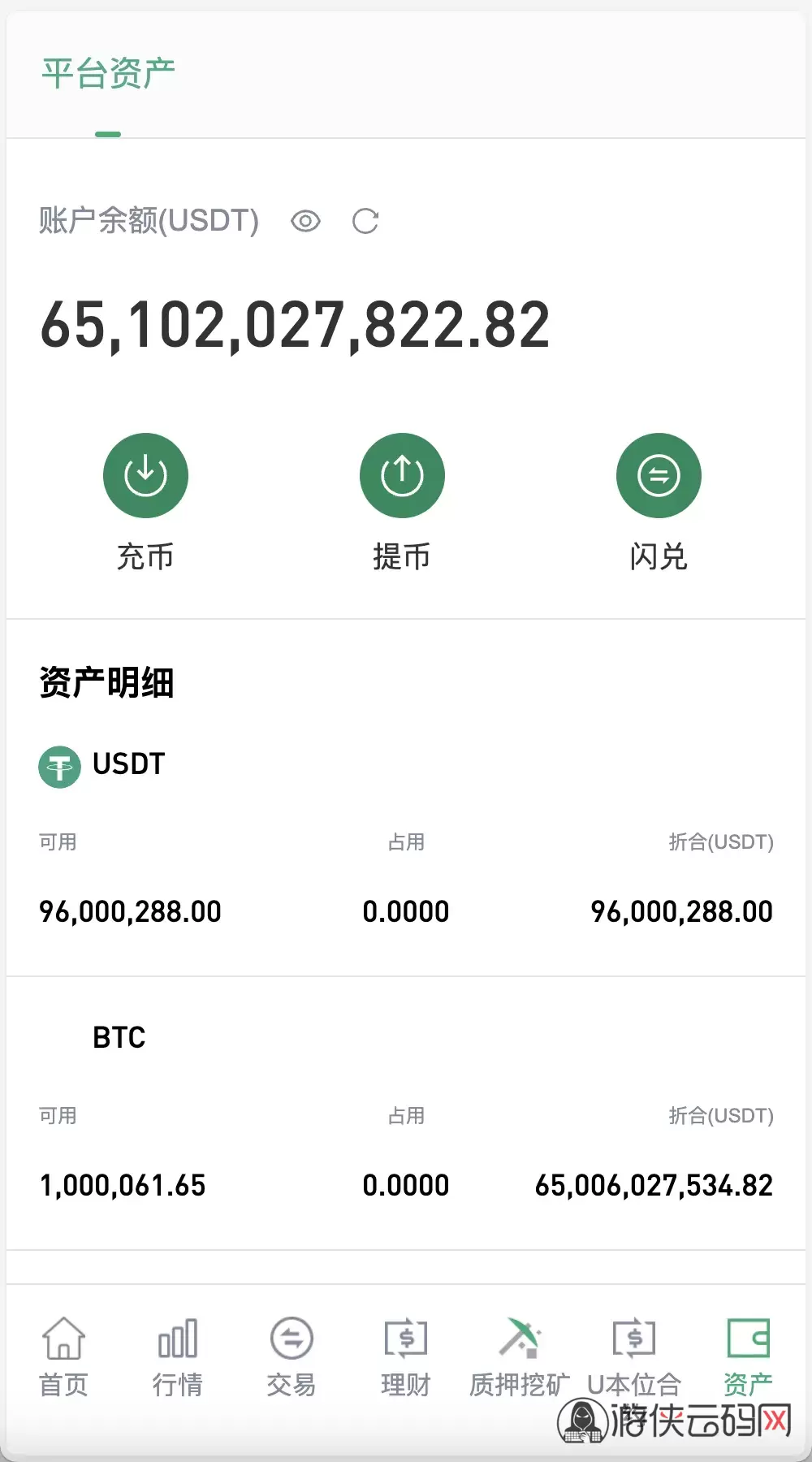Click the 账户余额(USDT) label
The image size is (812, 1462).
click(x=148, y=219)
